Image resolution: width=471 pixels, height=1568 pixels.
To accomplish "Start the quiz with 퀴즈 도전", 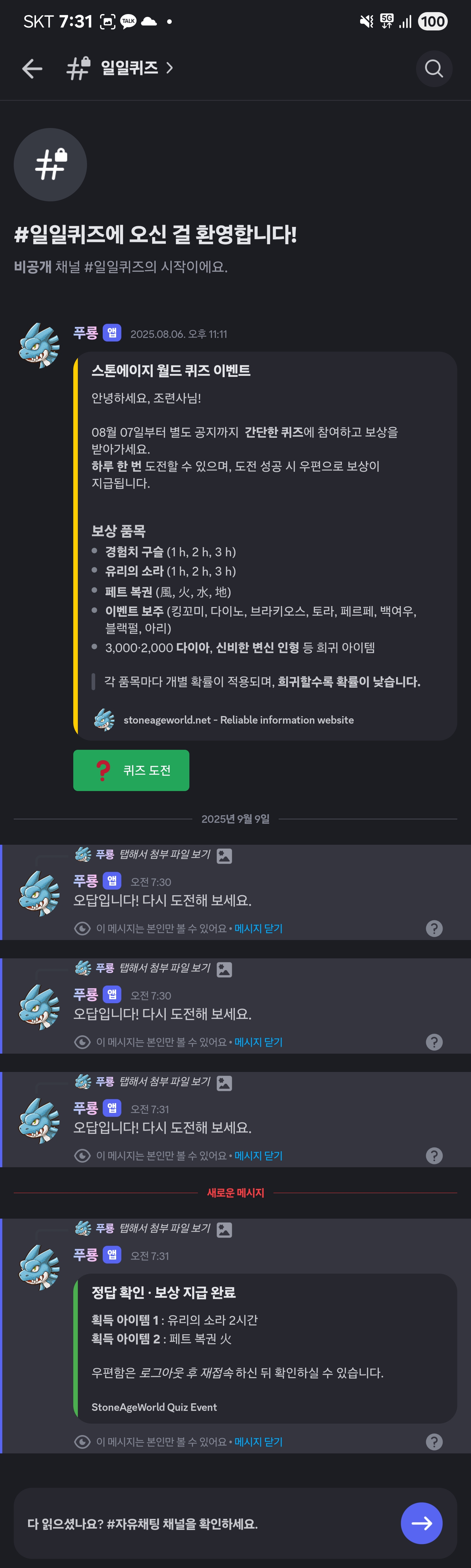I will pos(131,770).
